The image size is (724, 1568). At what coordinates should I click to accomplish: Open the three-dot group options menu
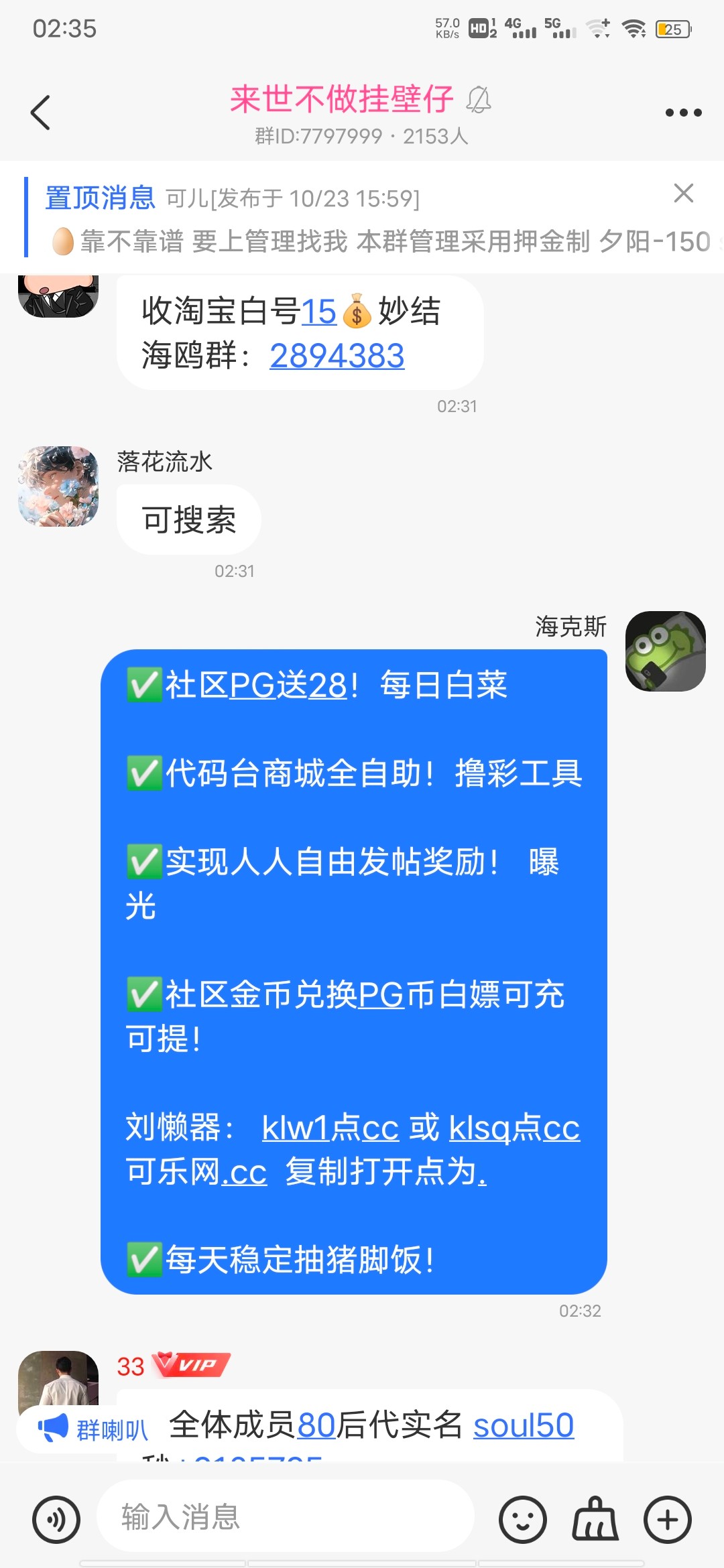682,113
